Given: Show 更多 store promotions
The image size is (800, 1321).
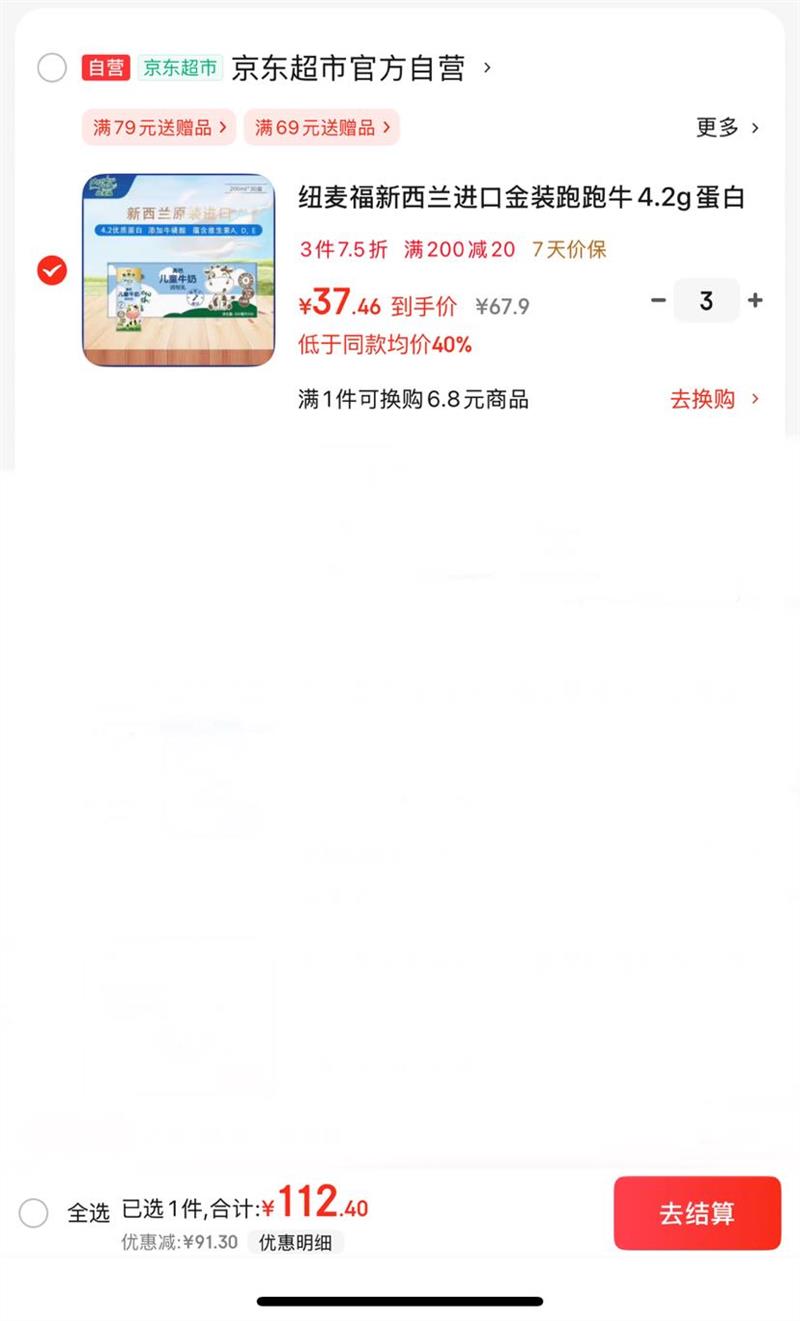Looking at the screenshot, I should [727, 127].
